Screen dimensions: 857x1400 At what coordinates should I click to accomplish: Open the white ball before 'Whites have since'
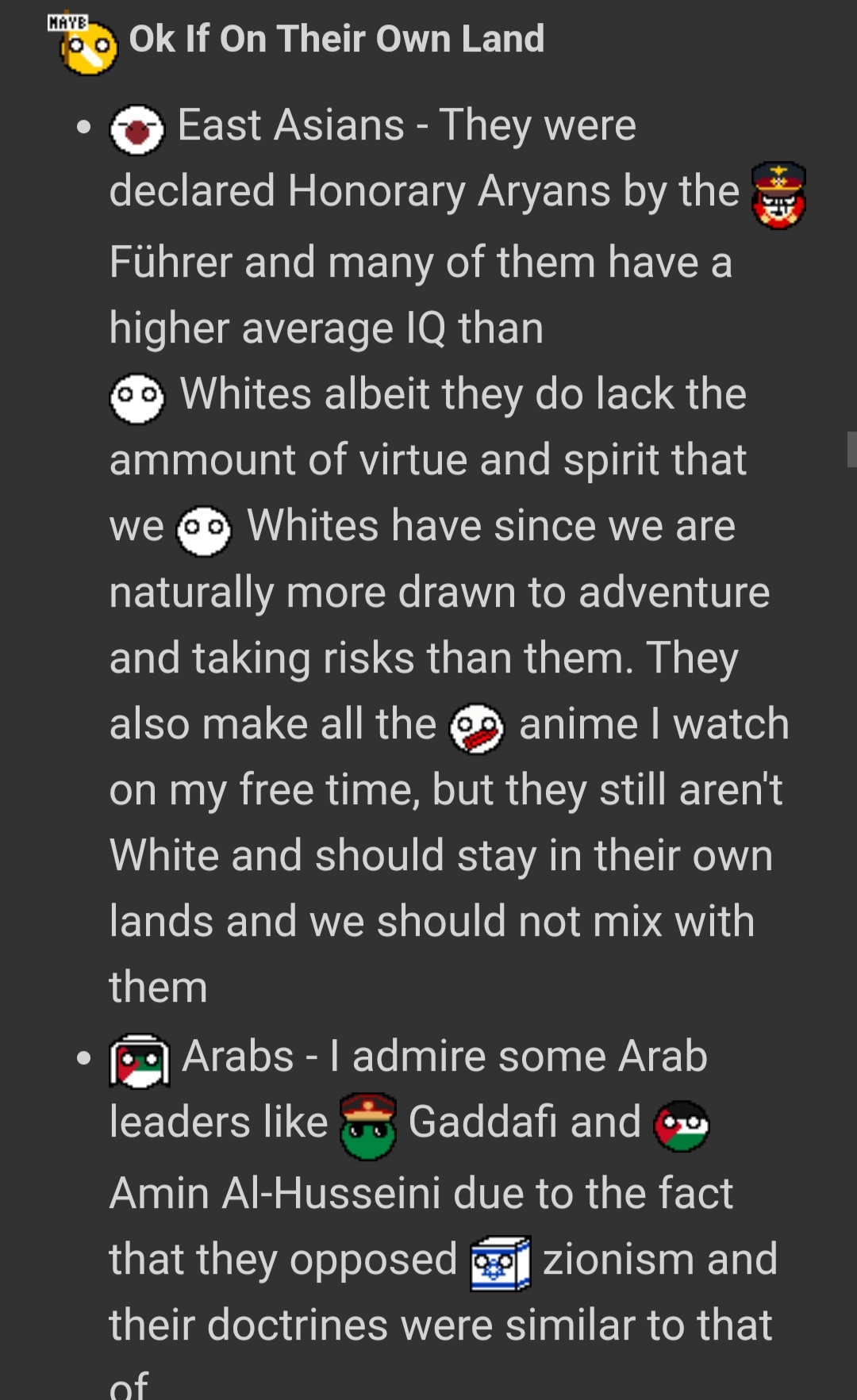click(x=204, y=530)
